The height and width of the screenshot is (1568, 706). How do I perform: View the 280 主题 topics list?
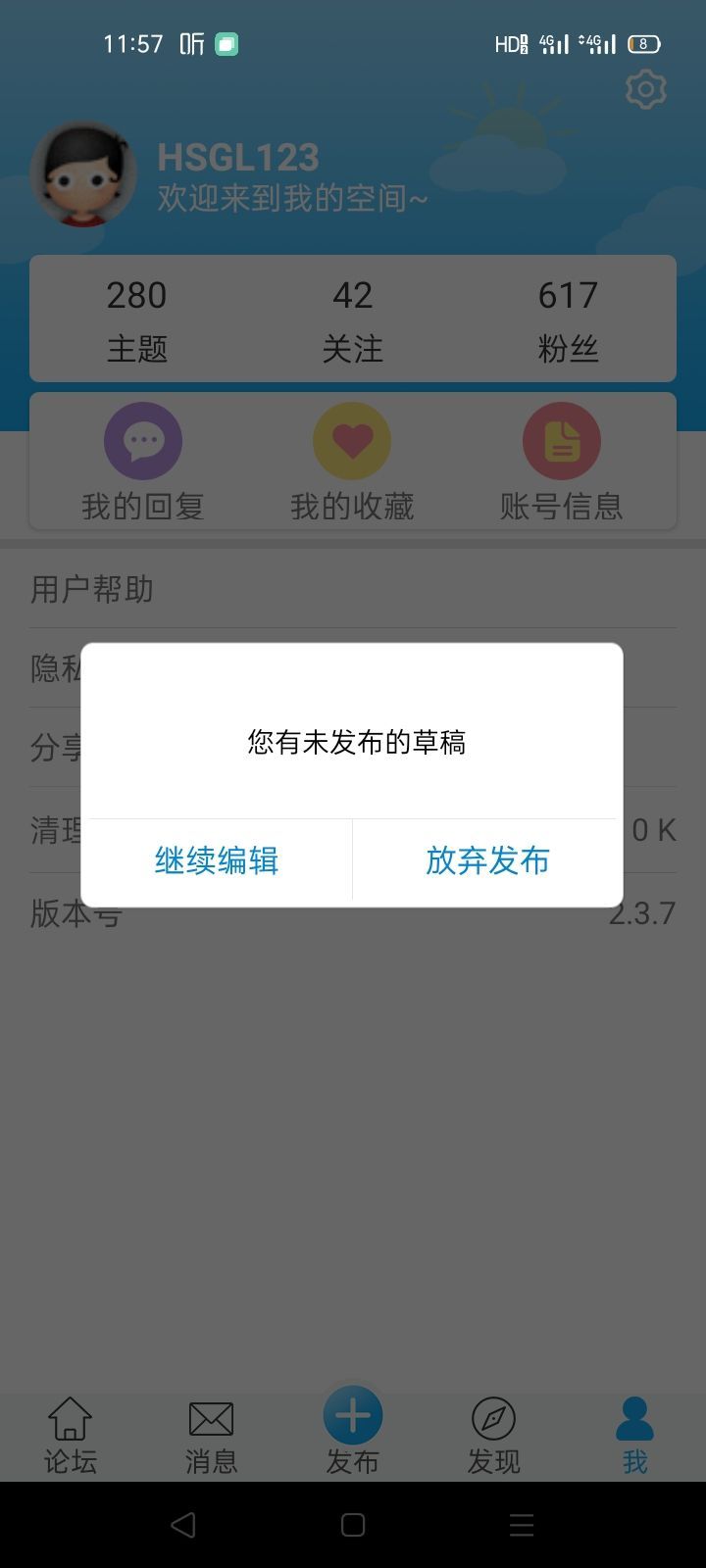click(137, 319)
